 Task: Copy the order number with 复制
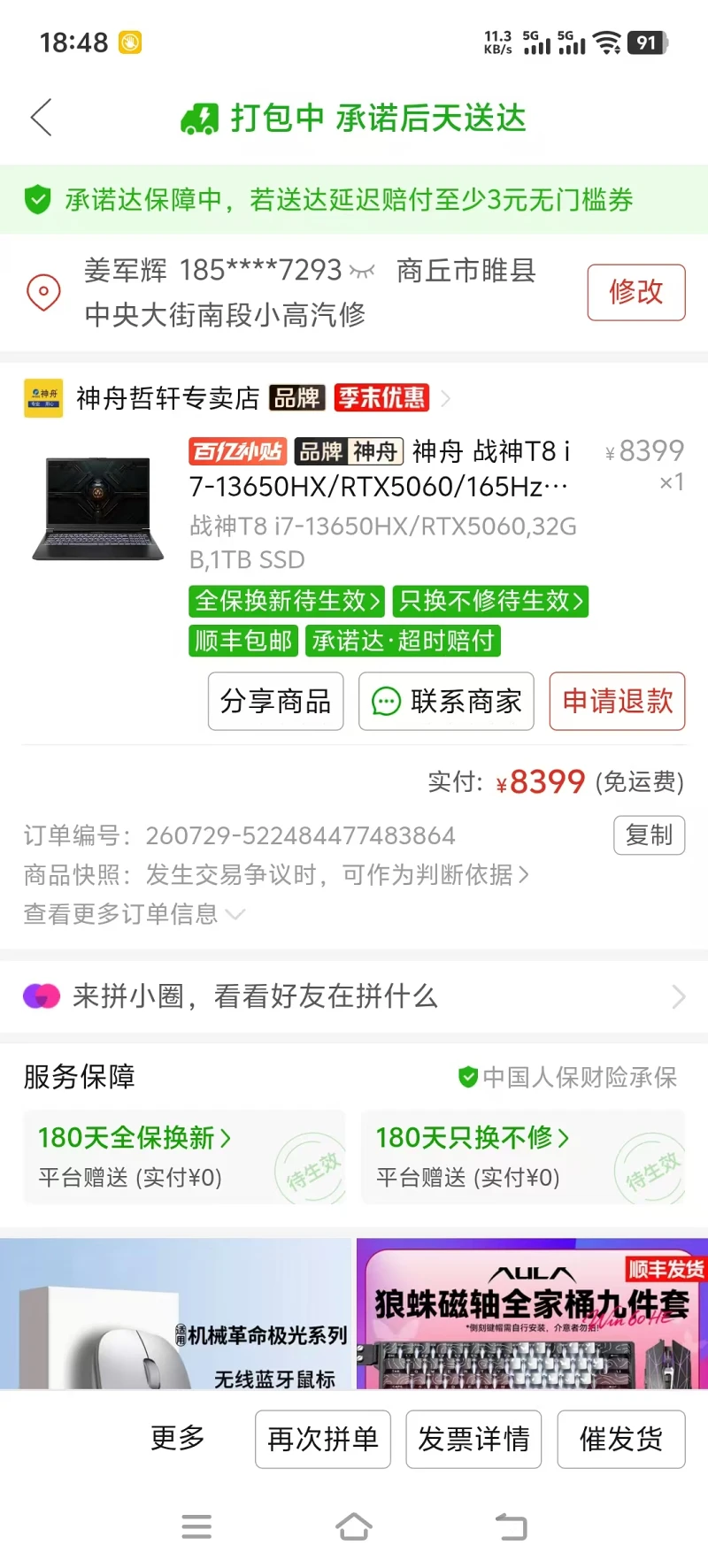click(650, 835)
